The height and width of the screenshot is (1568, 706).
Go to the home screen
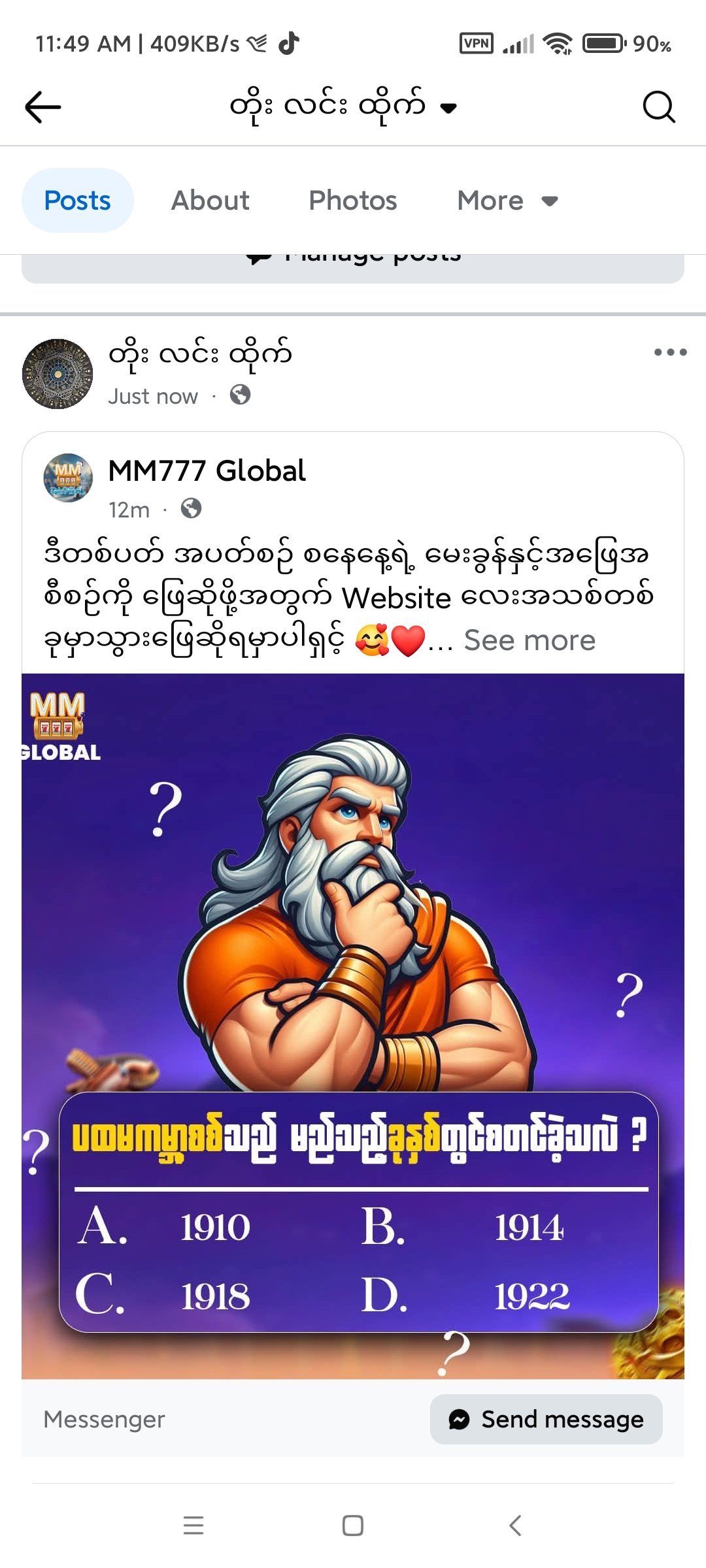[x=353, y=1526]
